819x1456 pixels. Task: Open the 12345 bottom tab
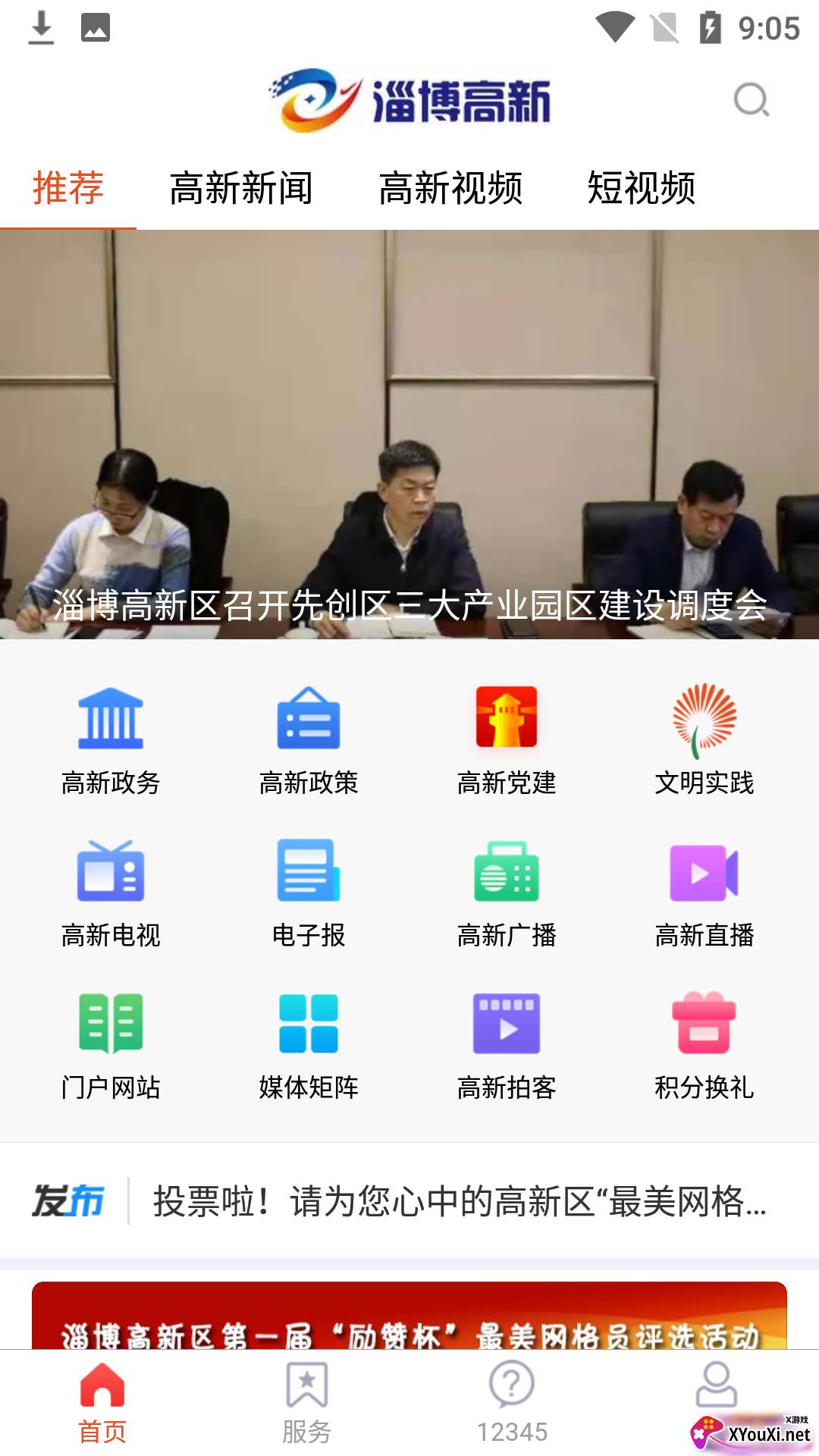tap(512, 1403)
